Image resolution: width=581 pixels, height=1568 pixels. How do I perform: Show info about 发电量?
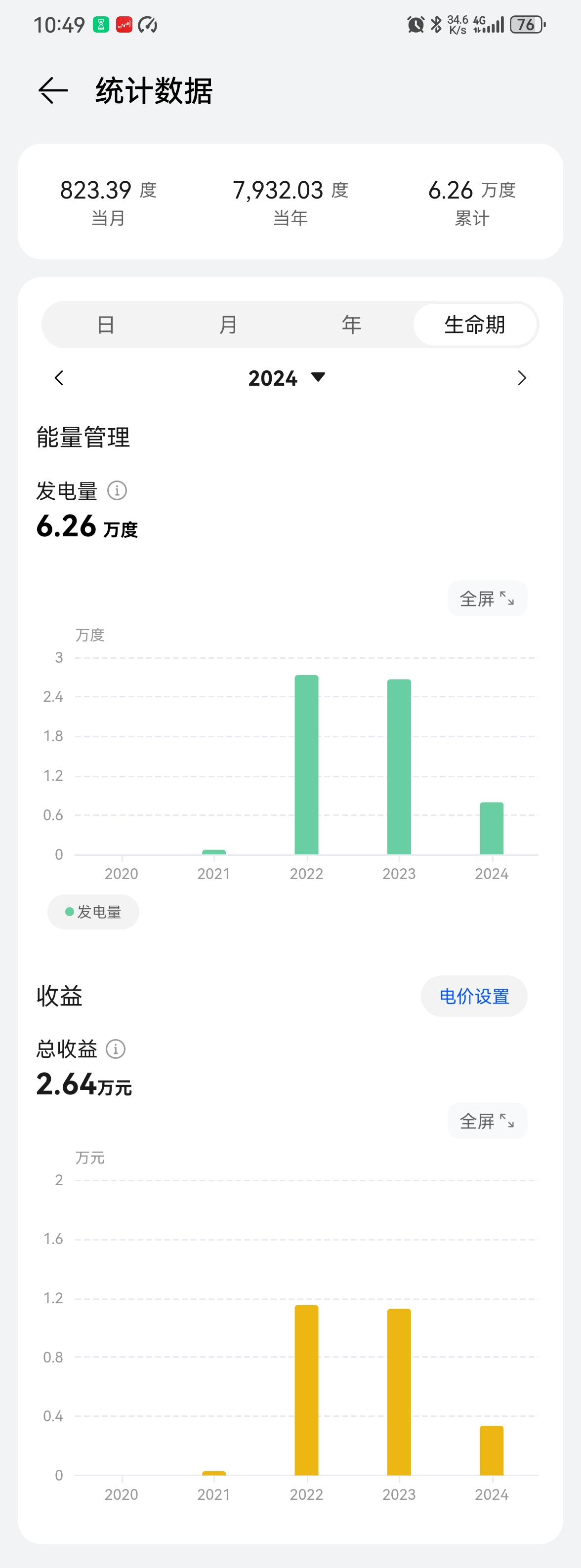[x=117, y=490]
